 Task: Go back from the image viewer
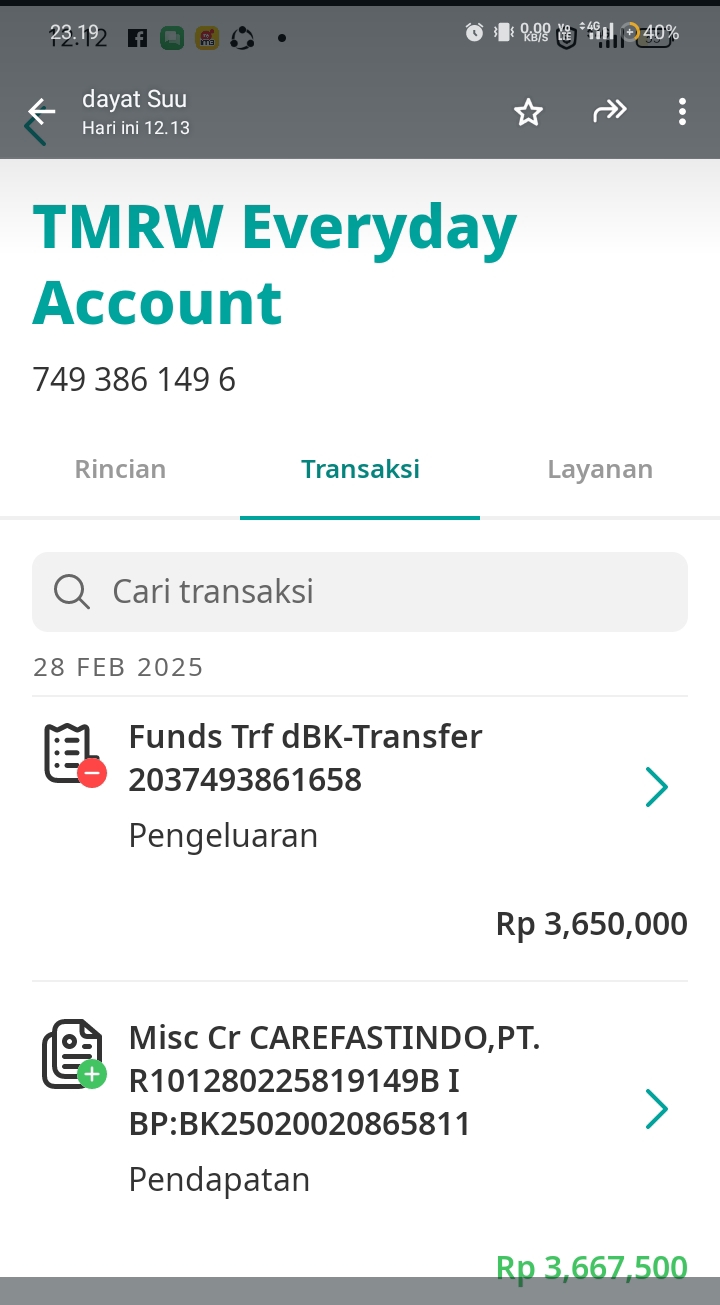(x=42, y=111)
